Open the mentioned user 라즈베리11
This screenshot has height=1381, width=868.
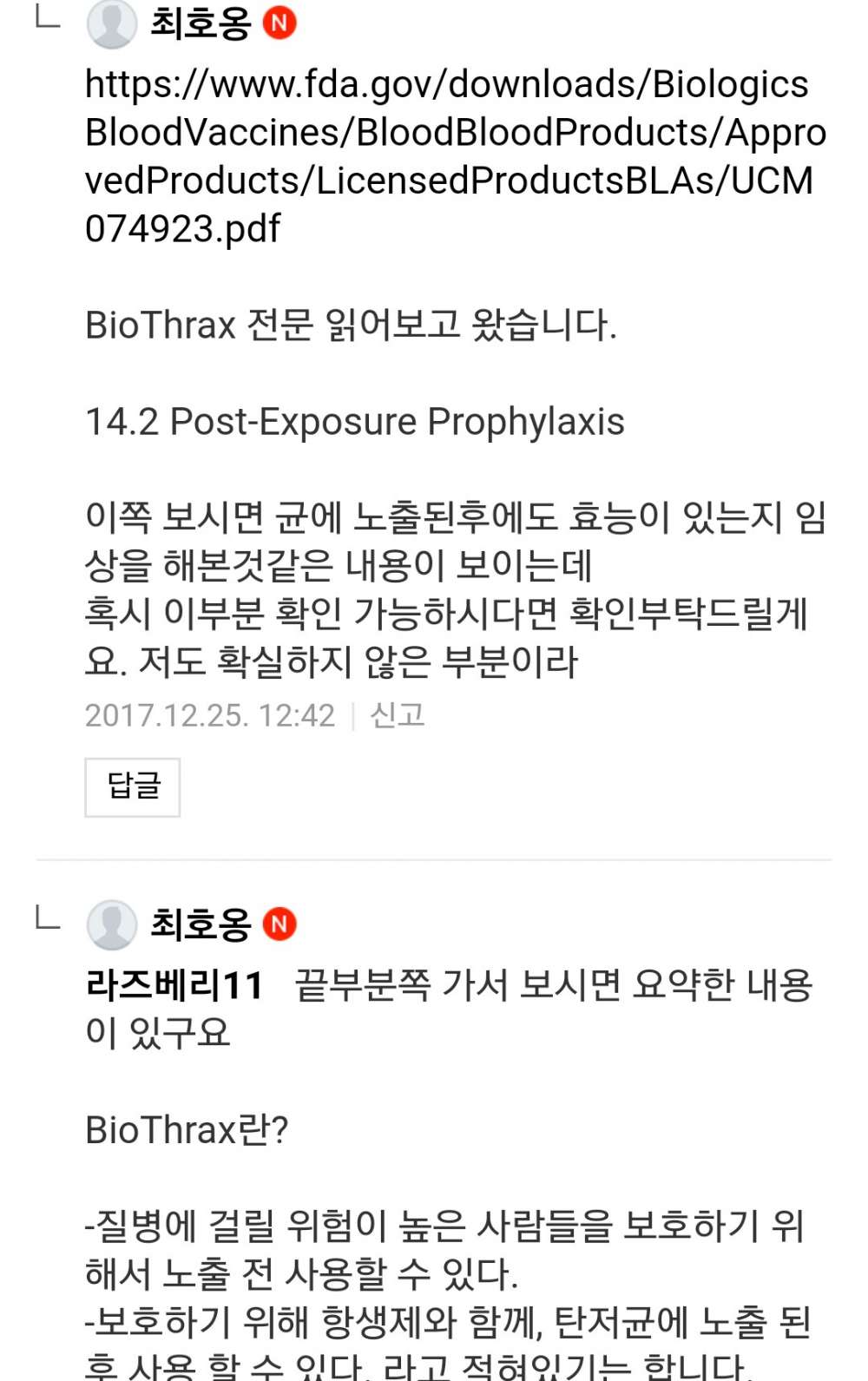click(x=174, y=985)
